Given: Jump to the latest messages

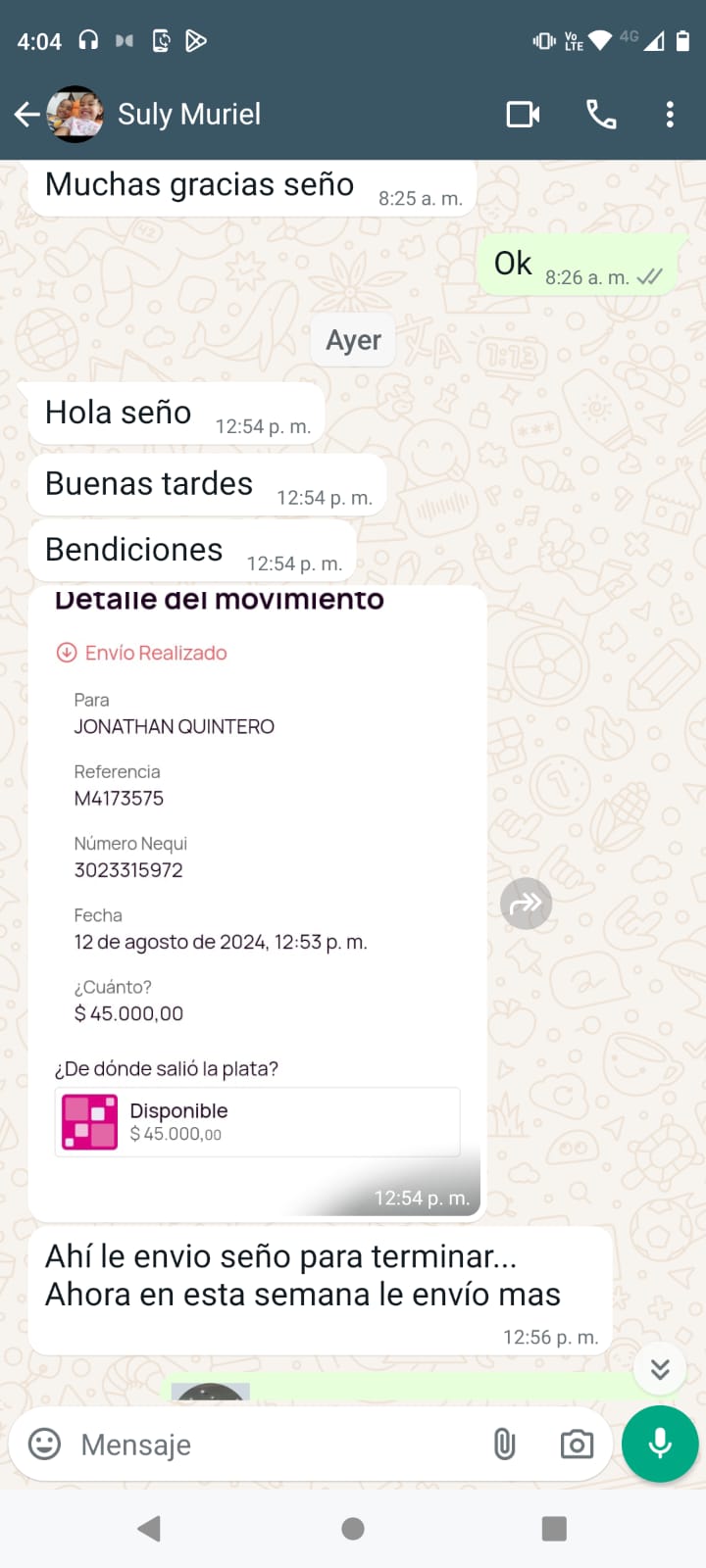Looking at the screenshot, I should pos(660,1368).
